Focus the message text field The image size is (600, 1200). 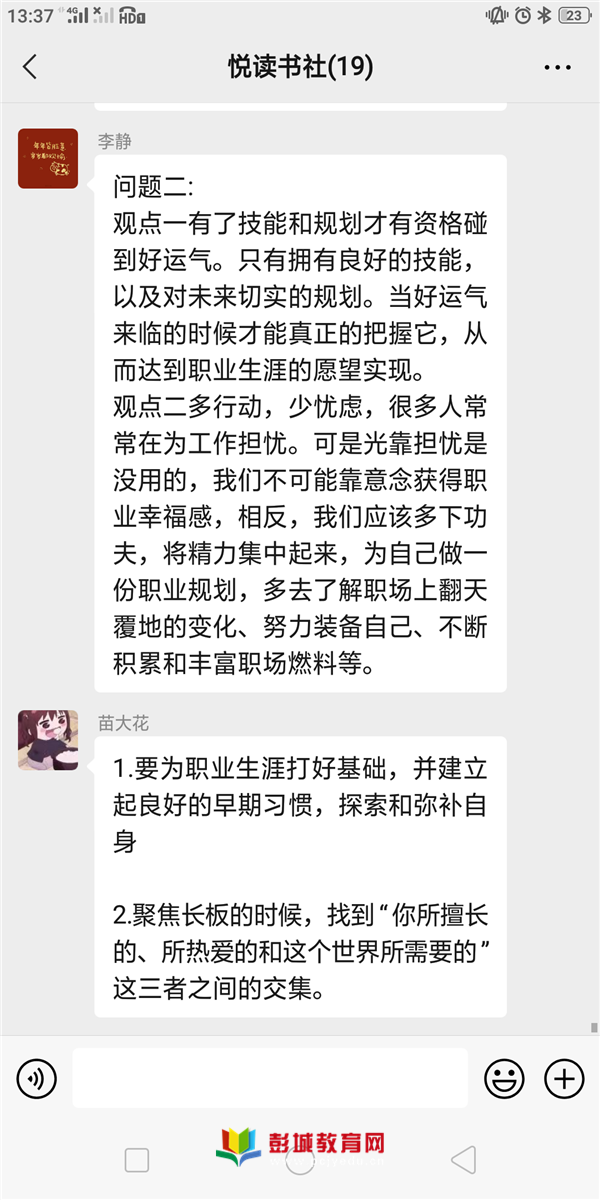[x=270, y=1078]
